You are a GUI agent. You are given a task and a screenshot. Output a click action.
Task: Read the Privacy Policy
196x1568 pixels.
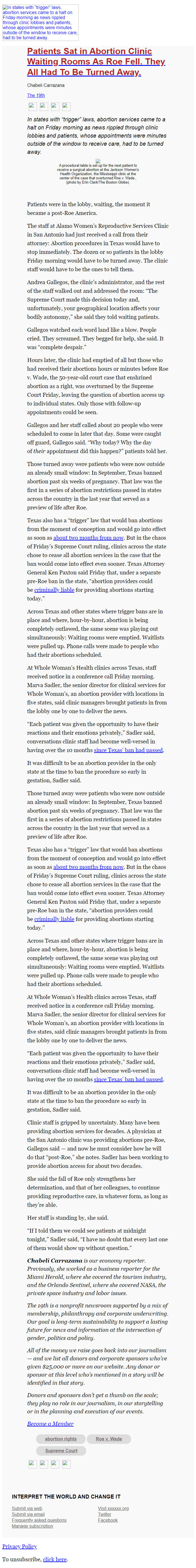(x=20, y=1546)
